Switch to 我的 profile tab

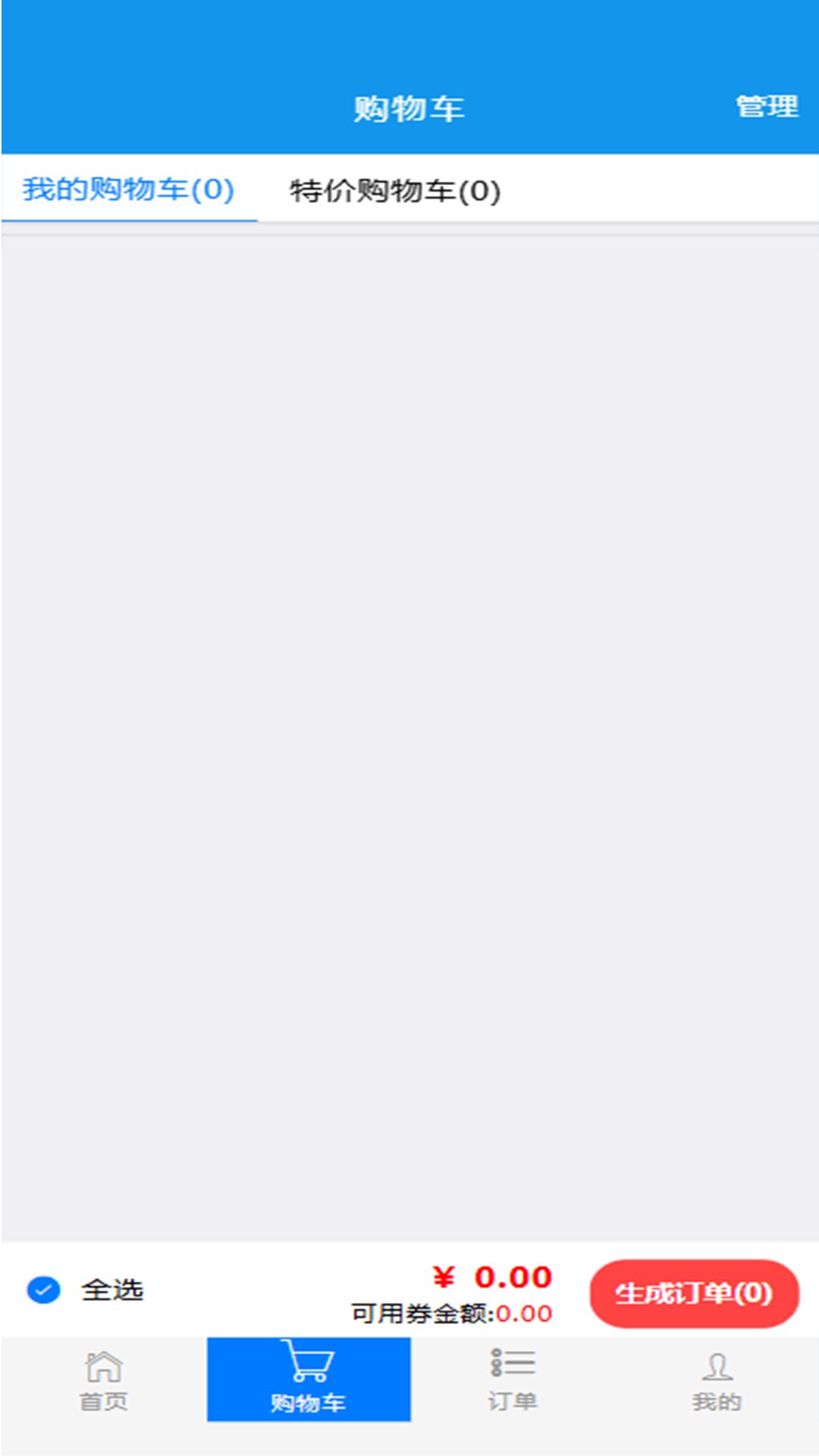pyautogui.click(x=717, y=1380)
